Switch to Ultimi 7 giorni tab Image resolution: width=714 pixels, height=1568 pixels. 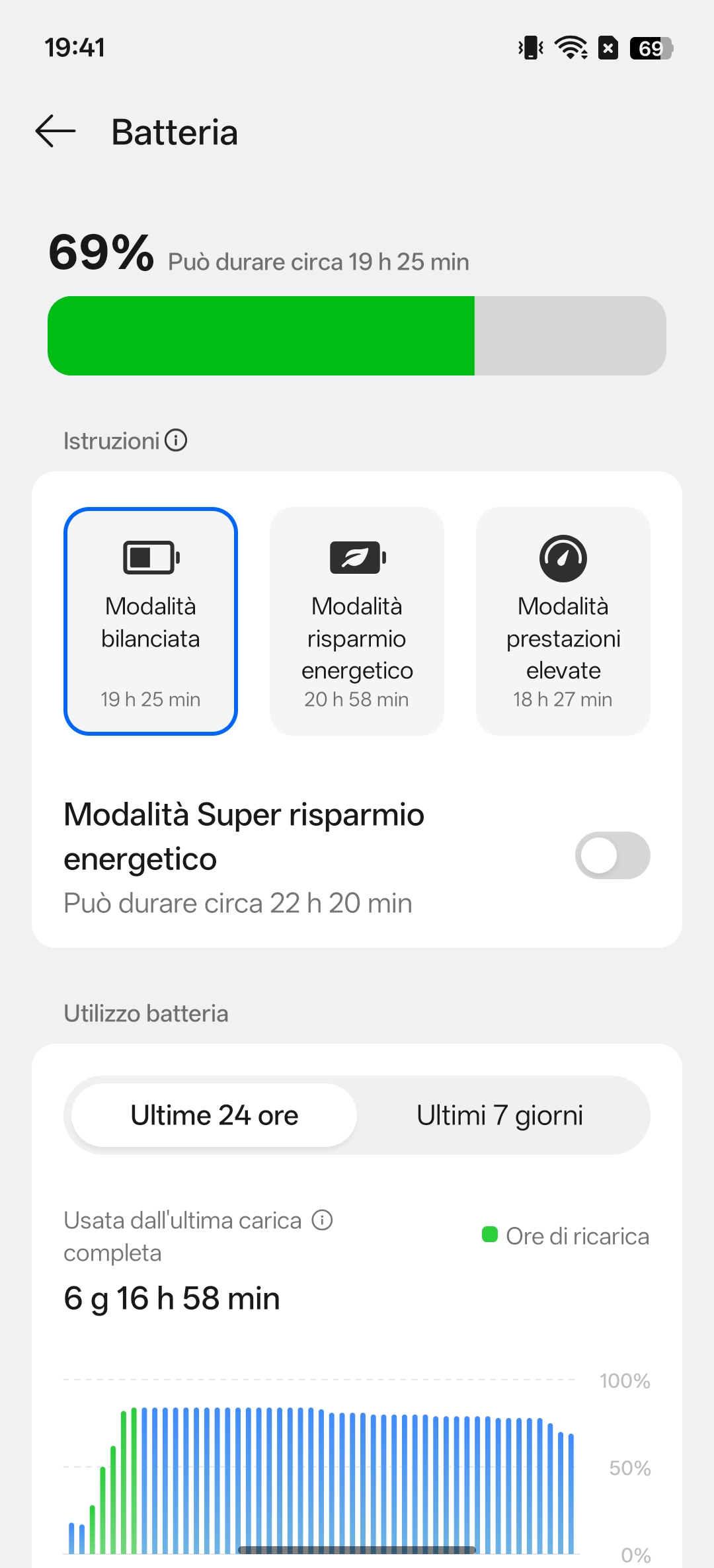[500, 1115]
